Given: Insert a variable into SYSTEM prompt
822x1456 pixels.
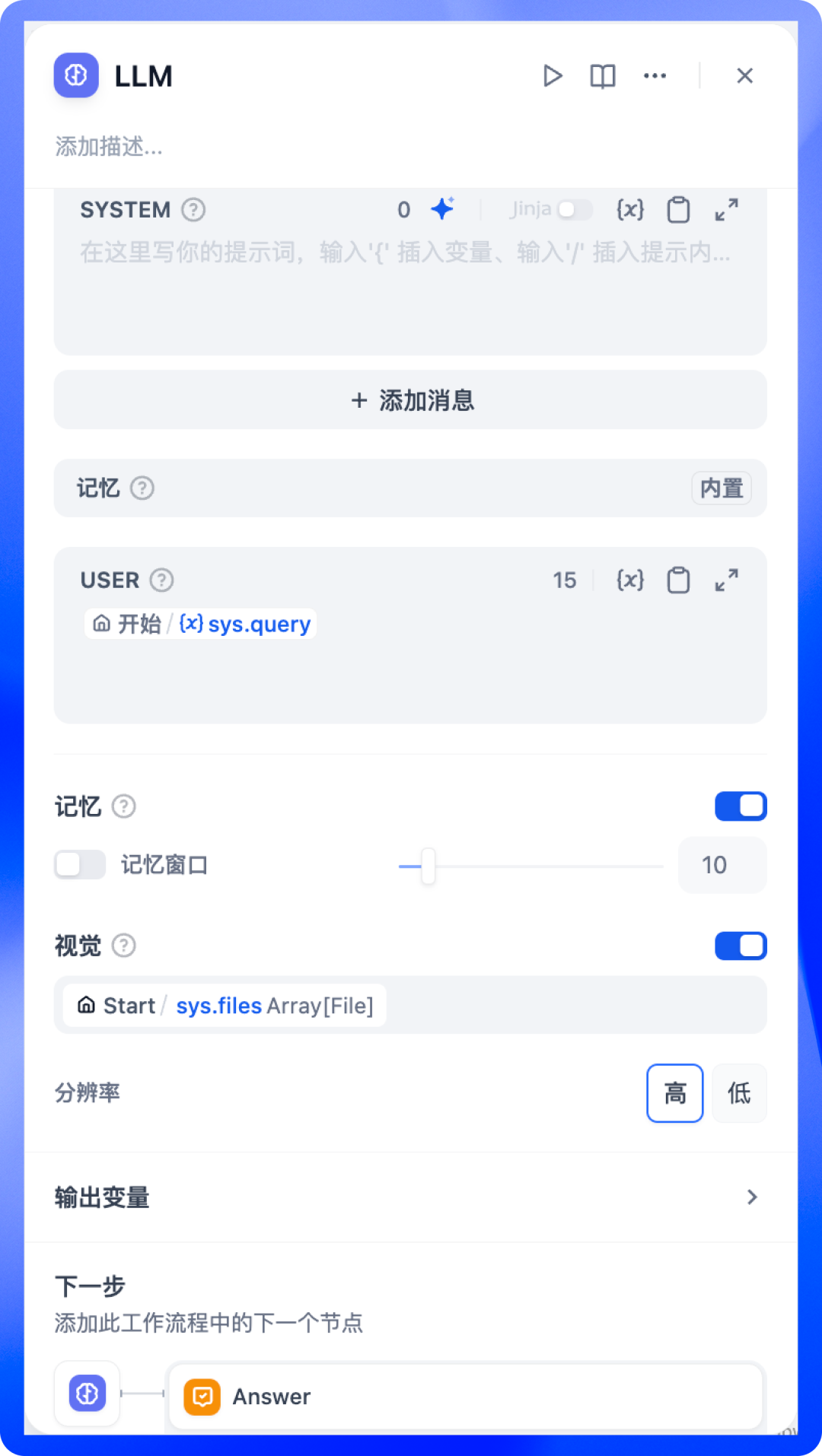Looking at the screenshot, I should point(630,209).
